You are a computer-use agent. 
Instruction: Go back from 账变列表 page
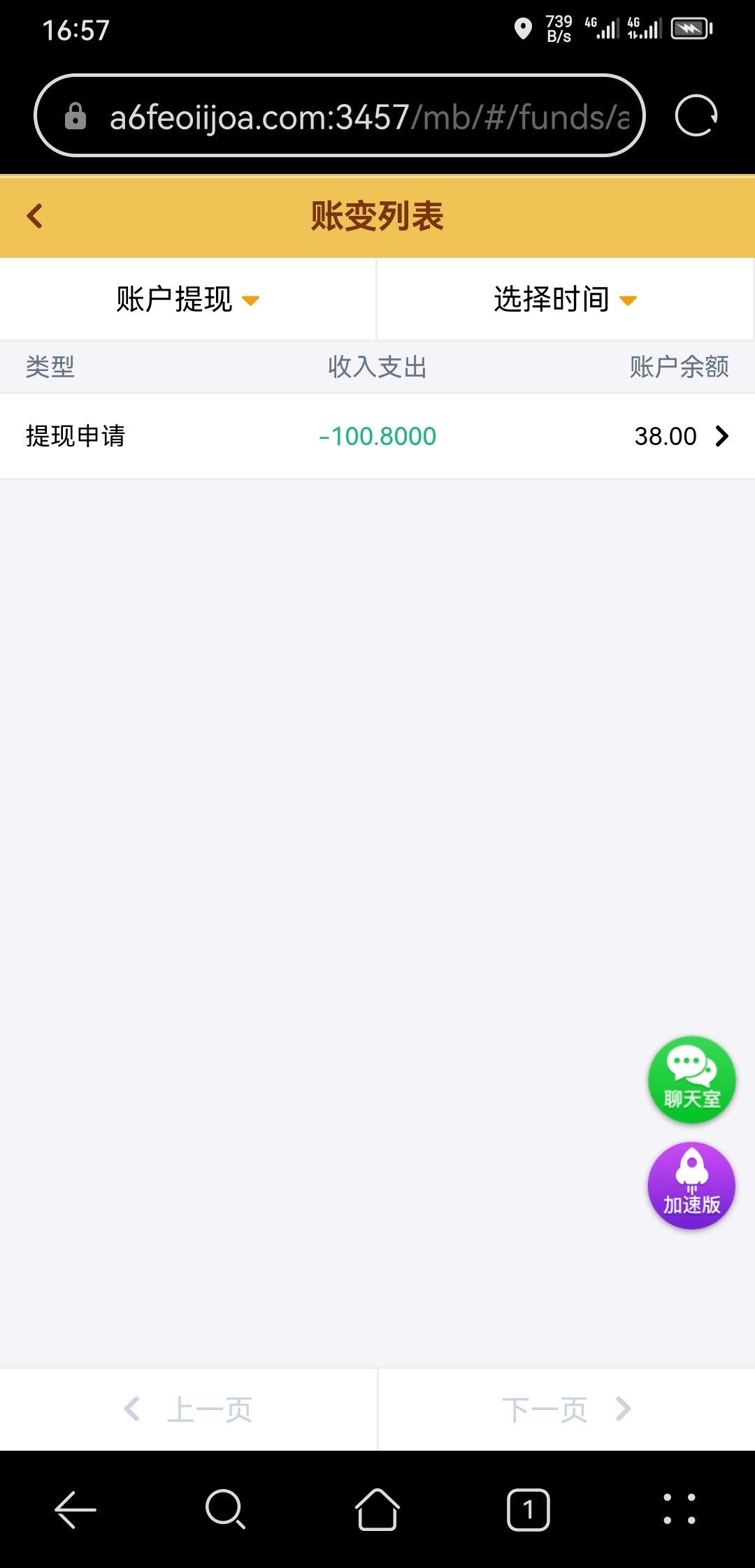[x=35, y=216]
